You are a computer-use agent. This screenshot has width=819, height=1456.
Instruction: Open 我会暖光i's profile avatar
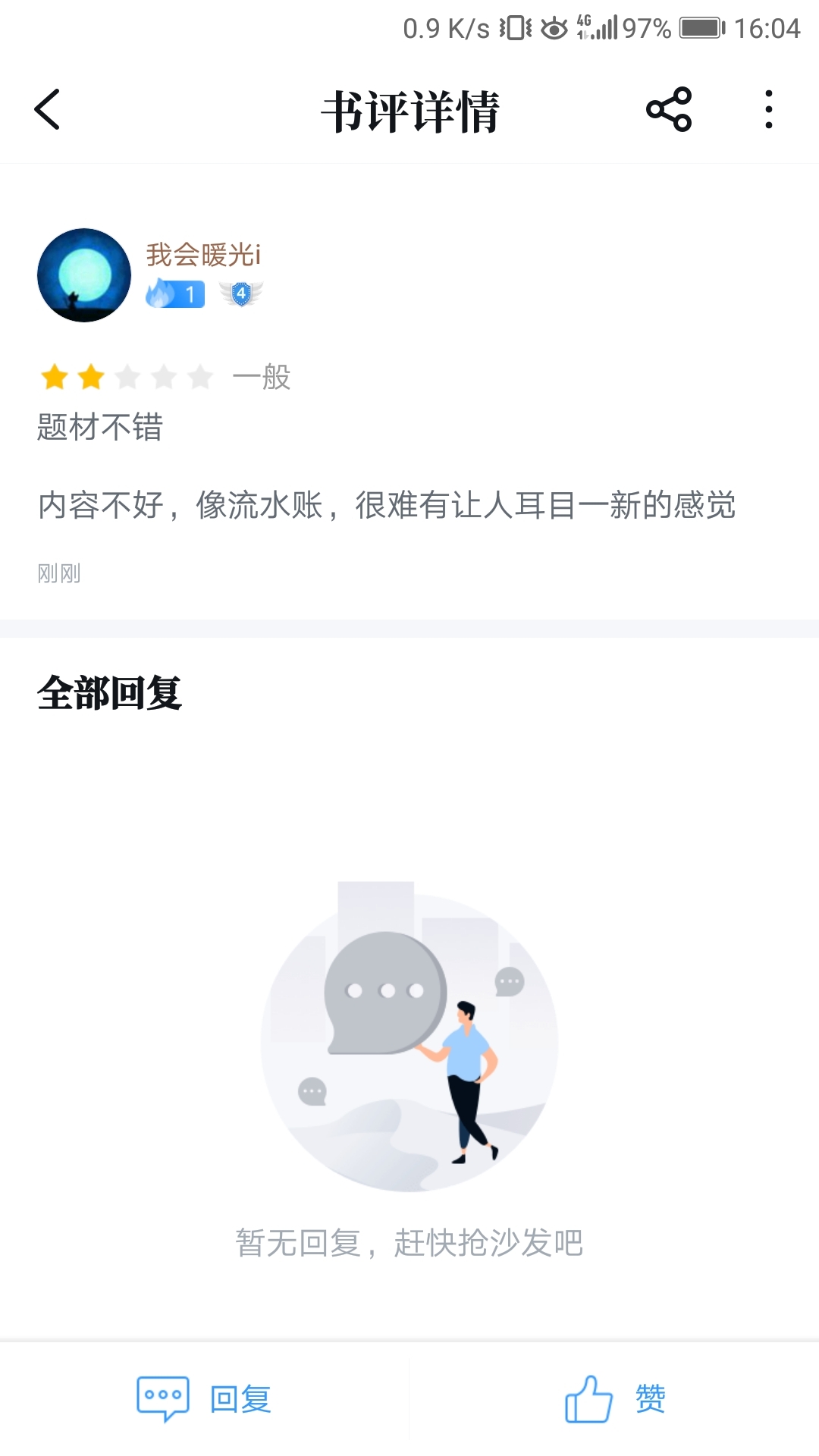[x=84, y=275]
